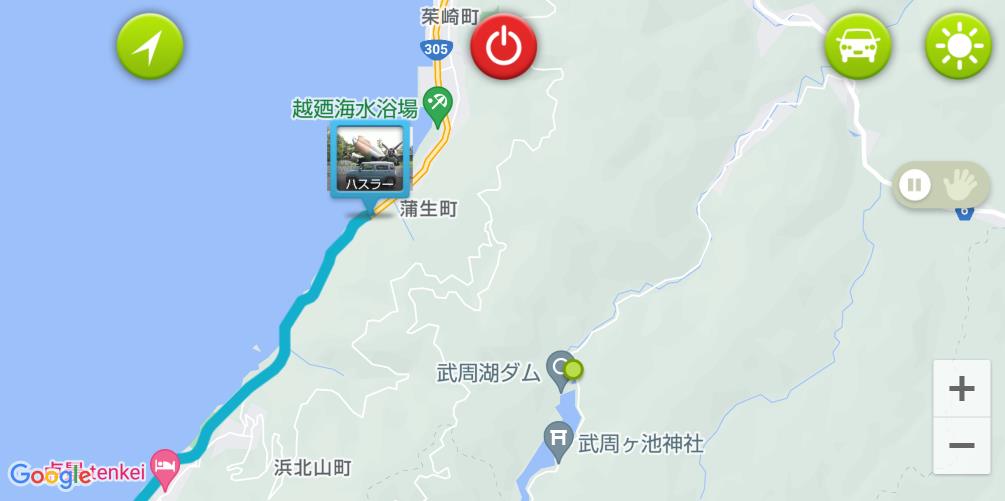1005x501 pixels.
Task: Zoom in with the plus button
Action: [961, 389]
